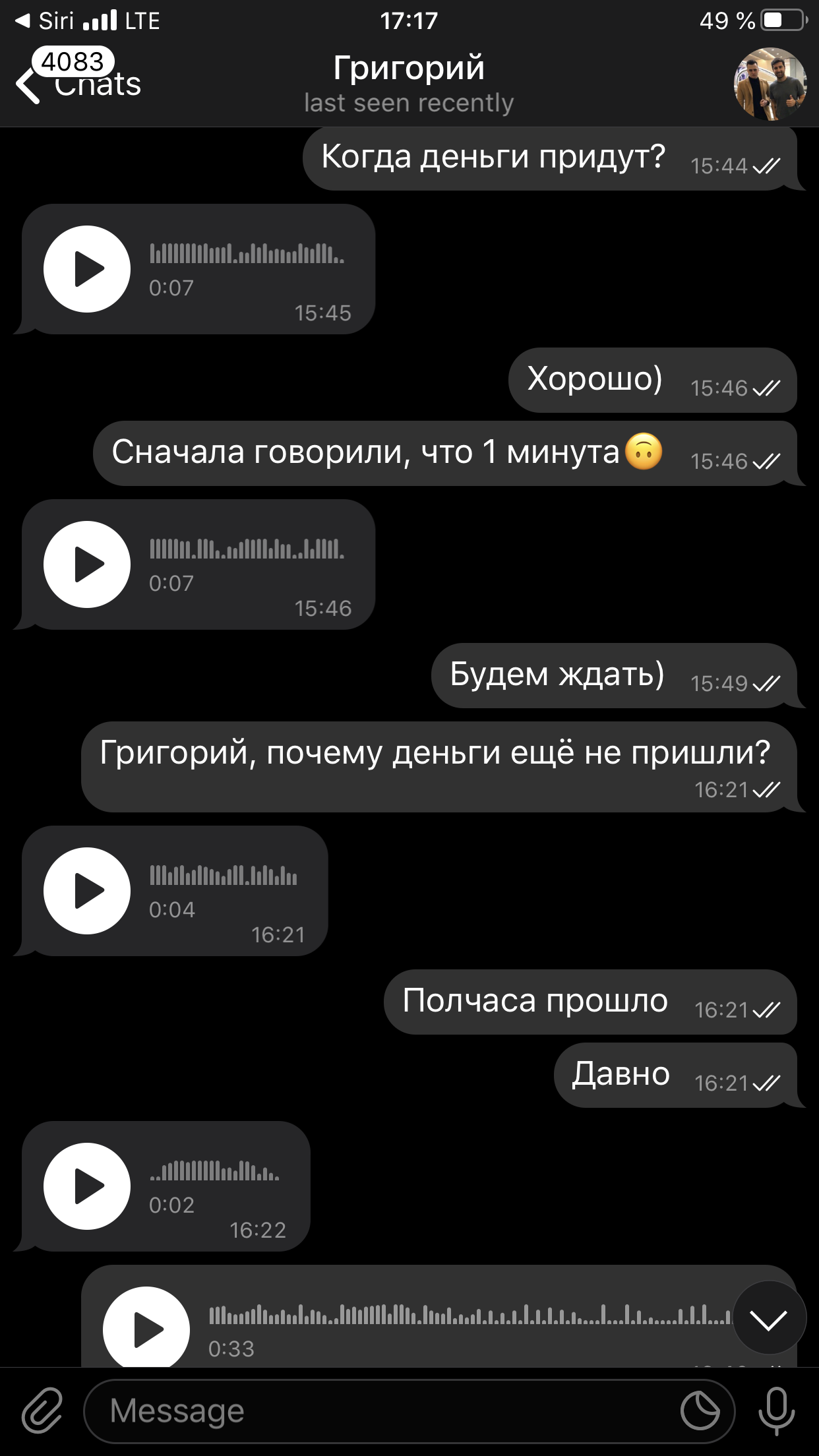Play the 0:02 voice message from 16:22
Image resolution: width=819 pixels, height=1456 pixels.
(87, 1186)
